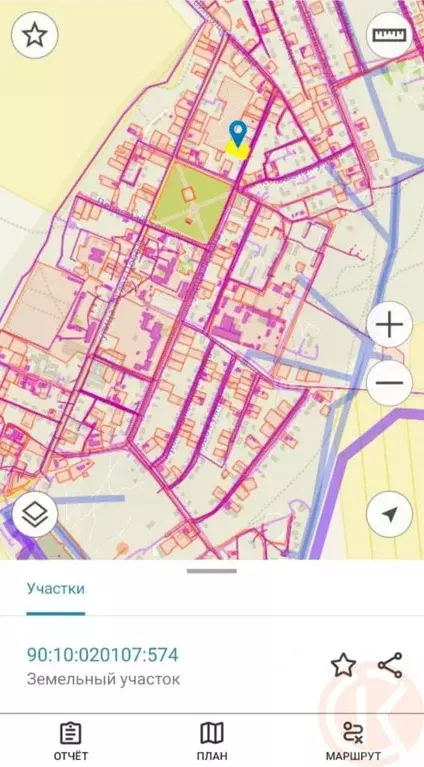The height and width of the screenshot is (767, 424).
Task: Open the map layers selector
Action: [x=35, y=514]
